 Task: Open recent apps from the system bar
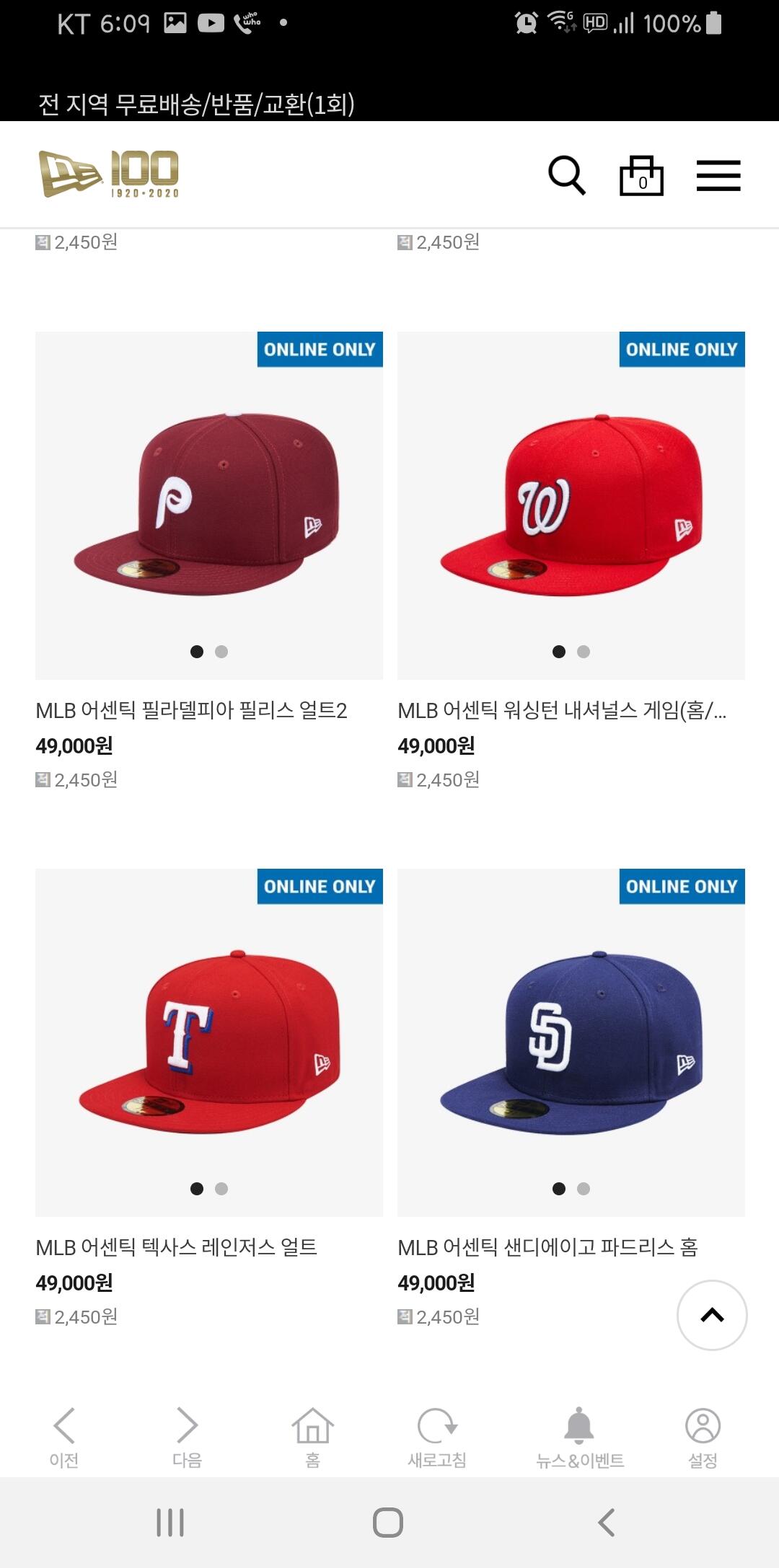(x=170, y=1522)
